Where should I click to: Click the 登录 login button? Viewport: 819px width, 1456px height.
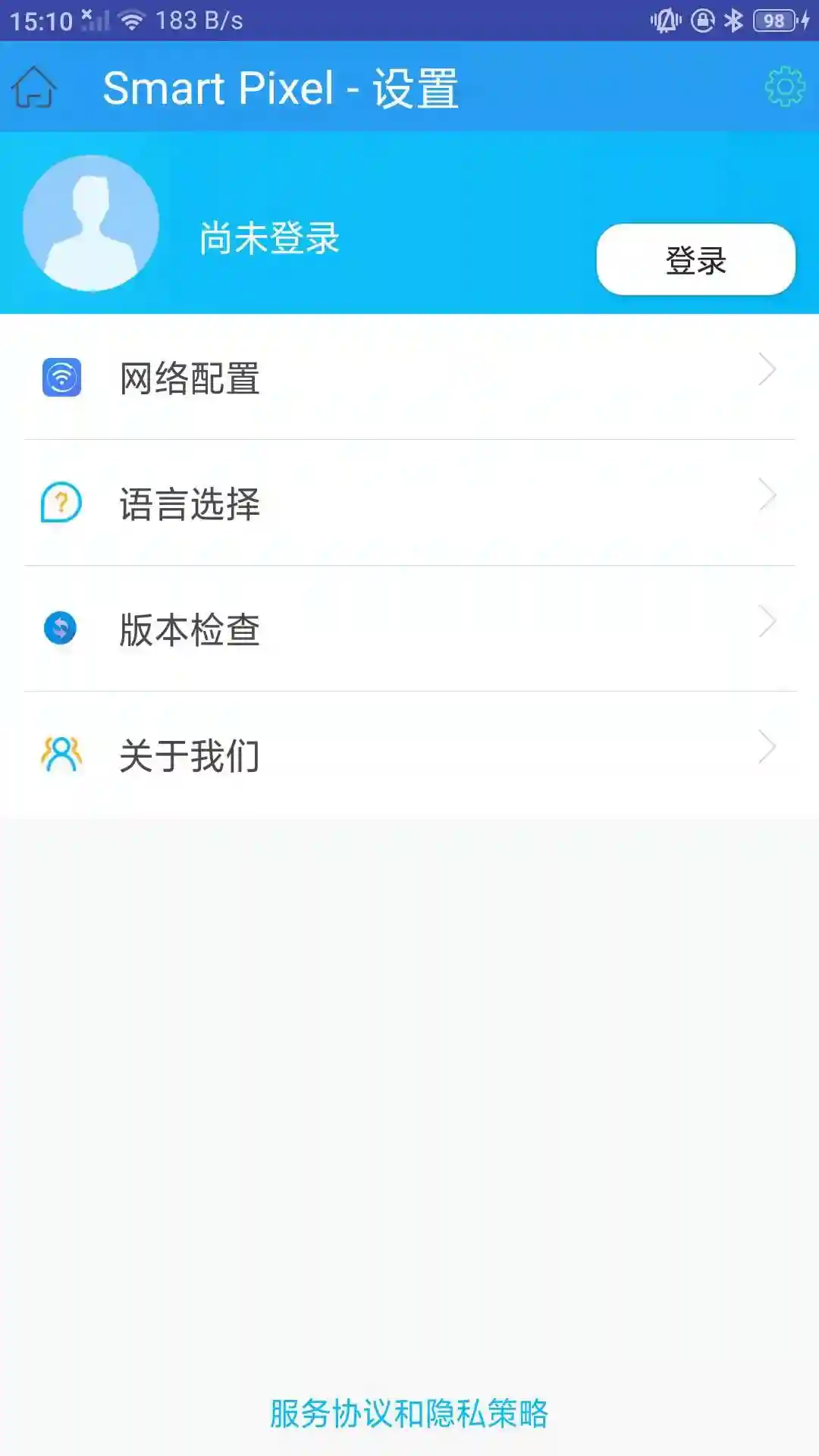tap(695, 259)
